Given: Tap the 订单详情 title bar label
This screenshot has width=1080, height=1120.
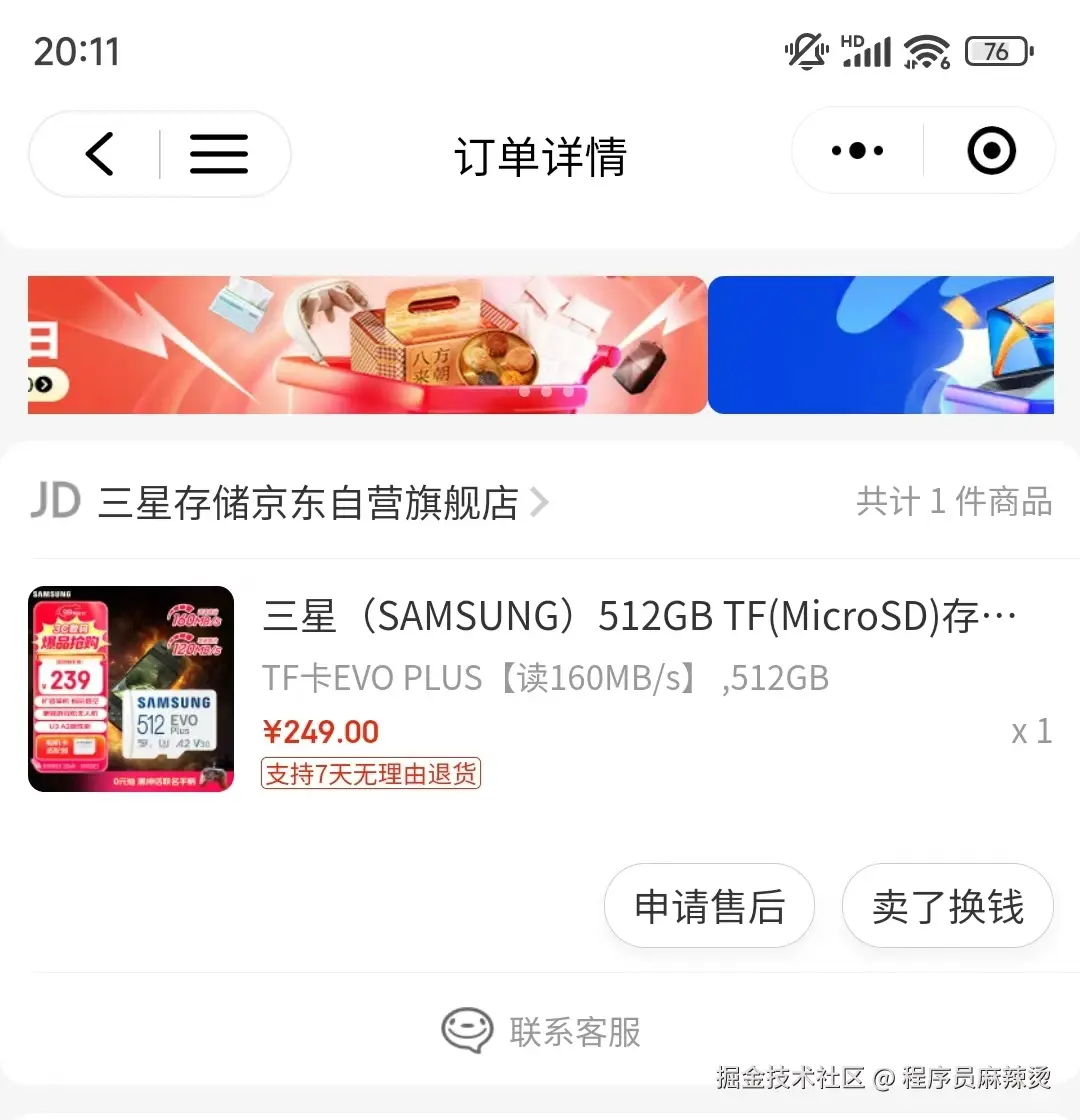Looking at the screenshot, I should coord(540,157).
